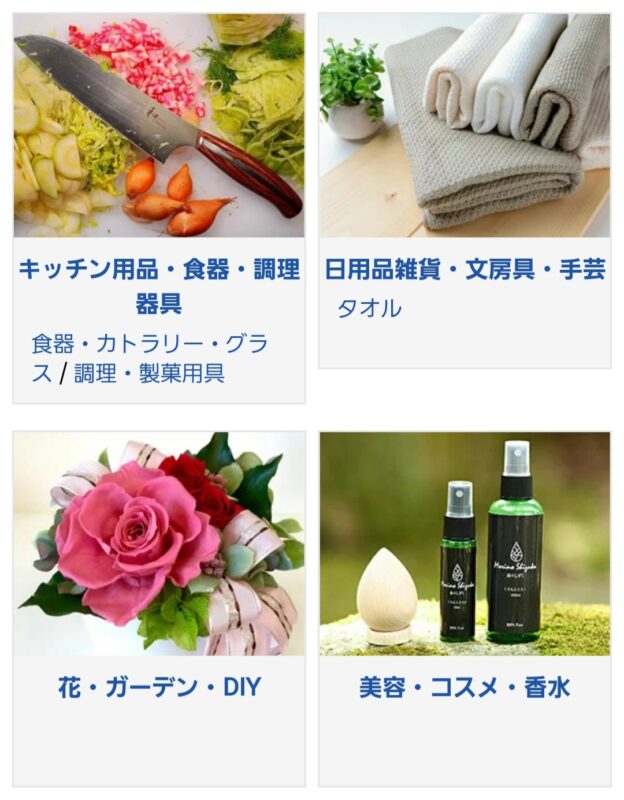Screen dimensions: 624x800
Task: Open the 日用品雑貨・文房具・手芸 category link
Action: coord(465,269)
